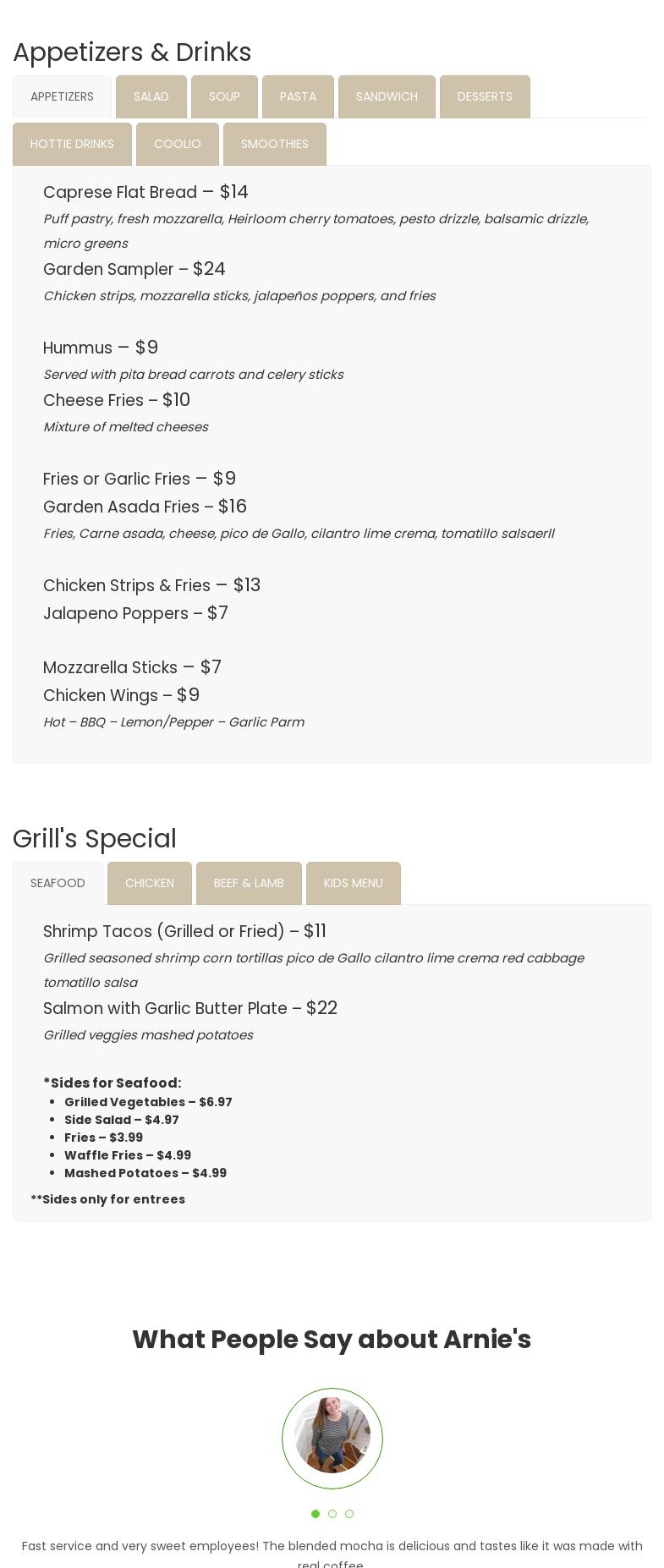Jump to the third testimonial dot
664x1568 pixels.
[x=349, y=1514]
